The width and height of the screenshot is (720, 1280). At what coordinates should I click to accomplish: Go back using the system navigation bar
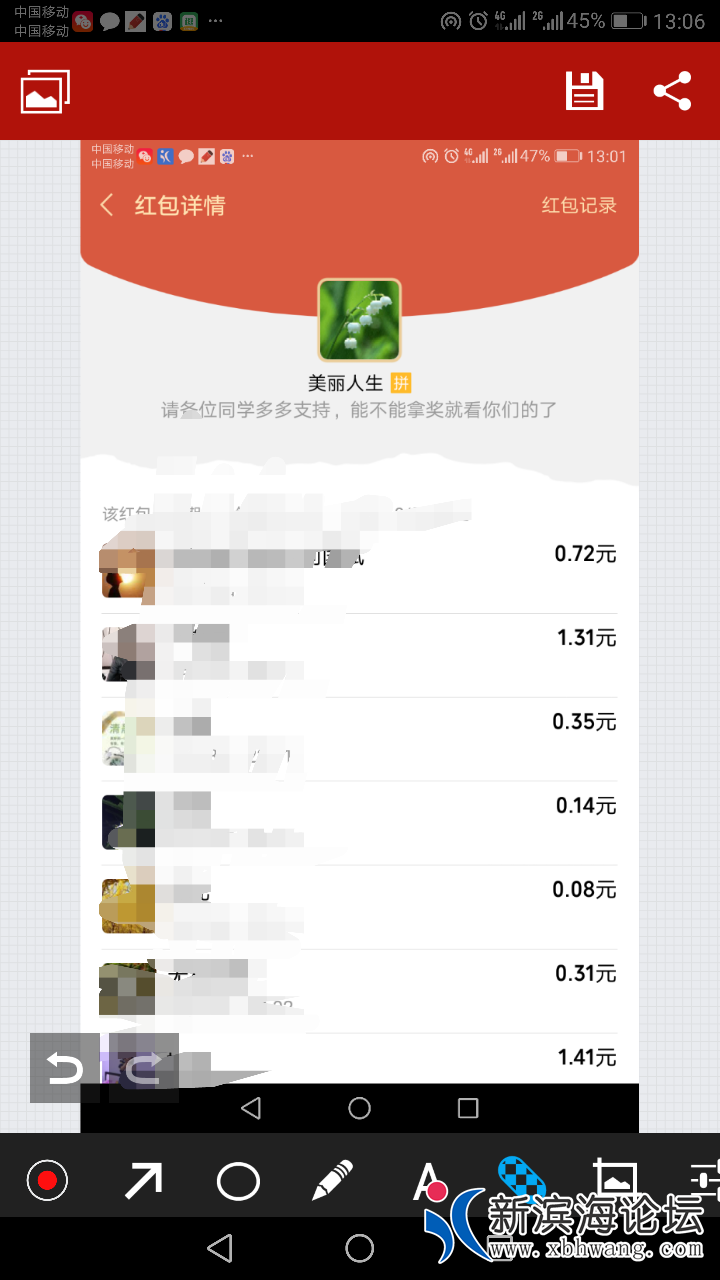[220, 1247]
